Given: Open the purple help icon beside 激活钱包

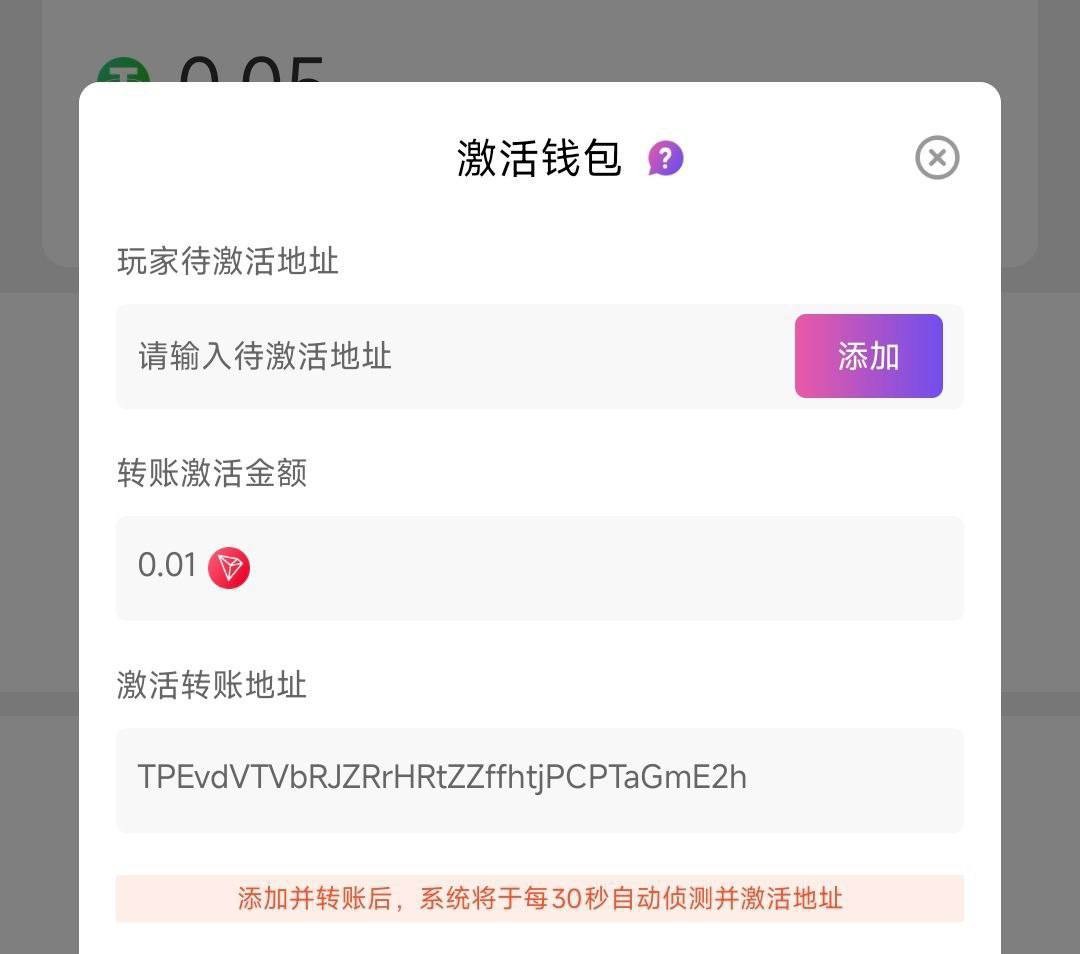Looking at the screenshot, I should pos(665,158).
